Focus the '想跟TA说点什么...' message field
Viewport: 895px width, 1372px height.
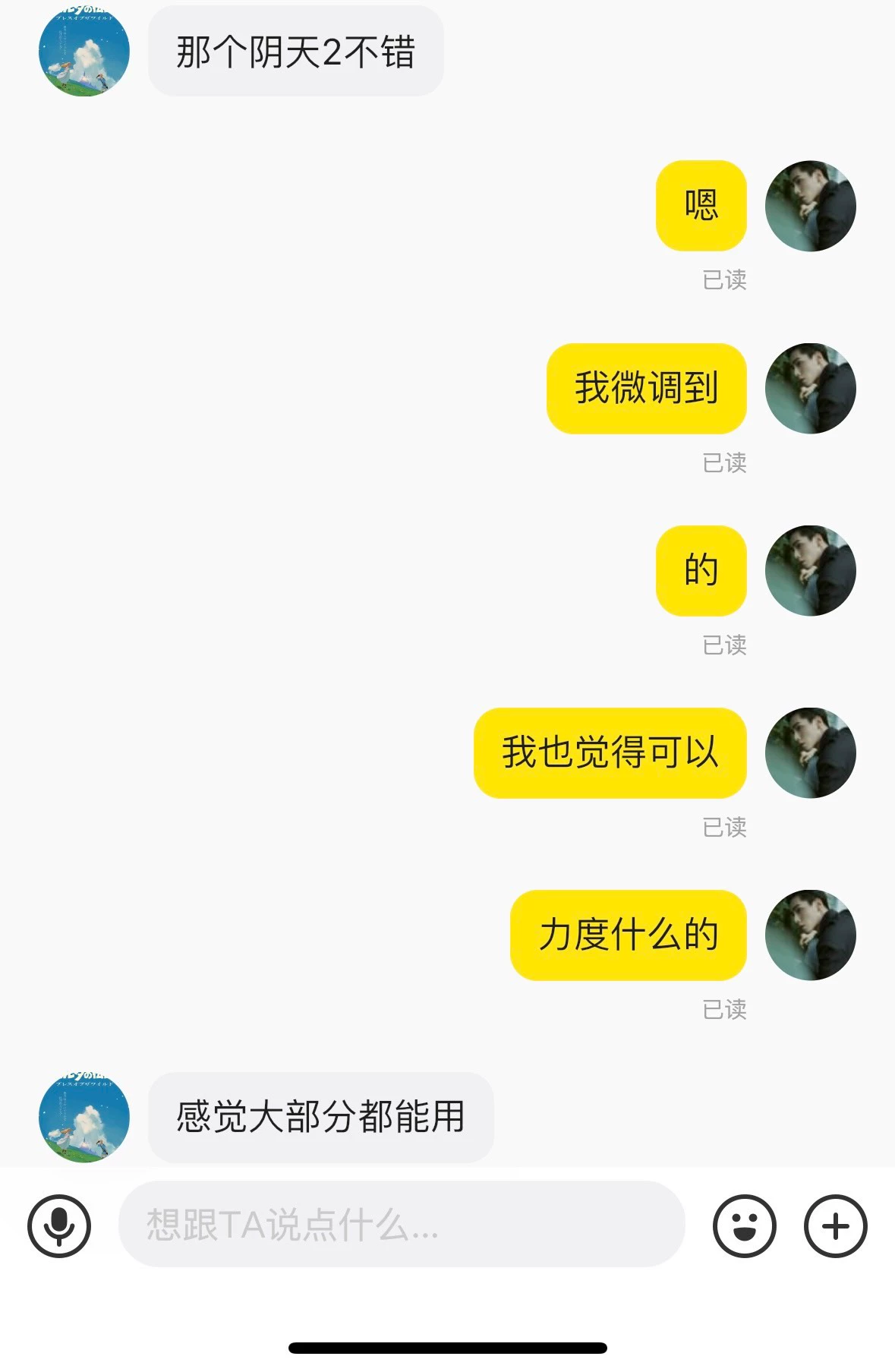pos(401,1224)
